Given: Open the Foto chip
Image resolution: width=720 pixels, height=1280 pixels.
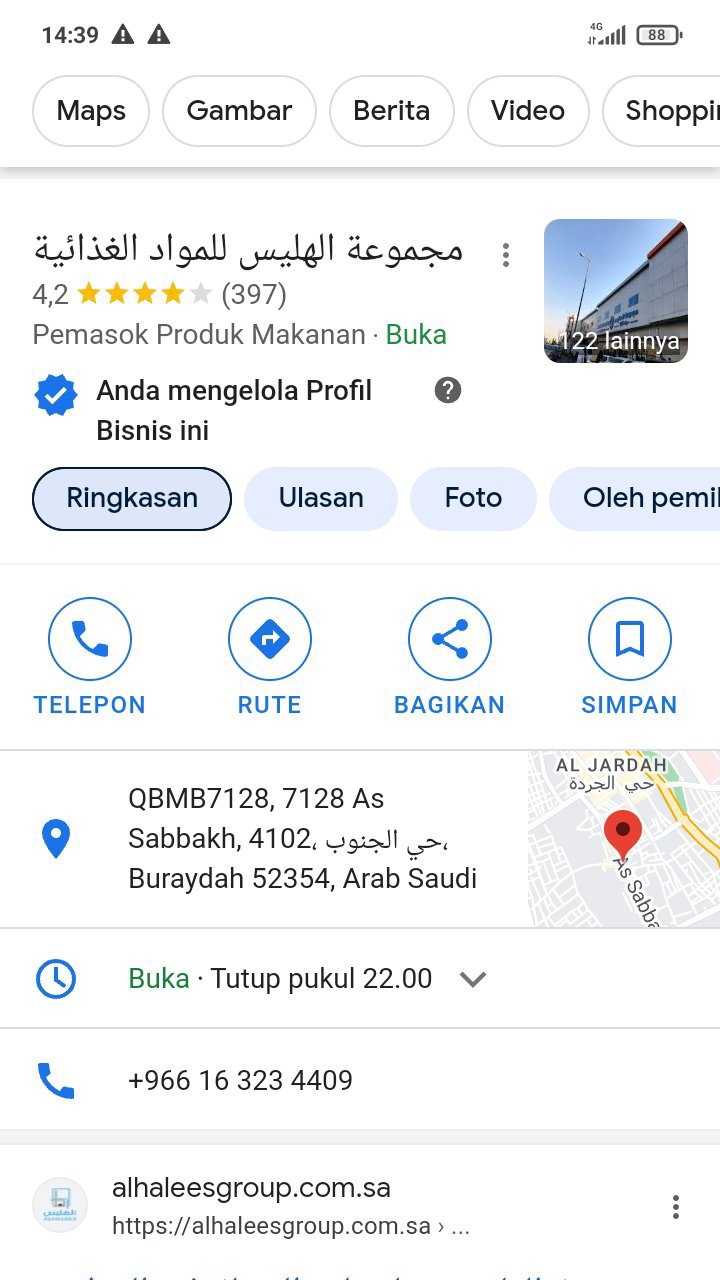Looking at the screenshot, I should tap(473, 498).
